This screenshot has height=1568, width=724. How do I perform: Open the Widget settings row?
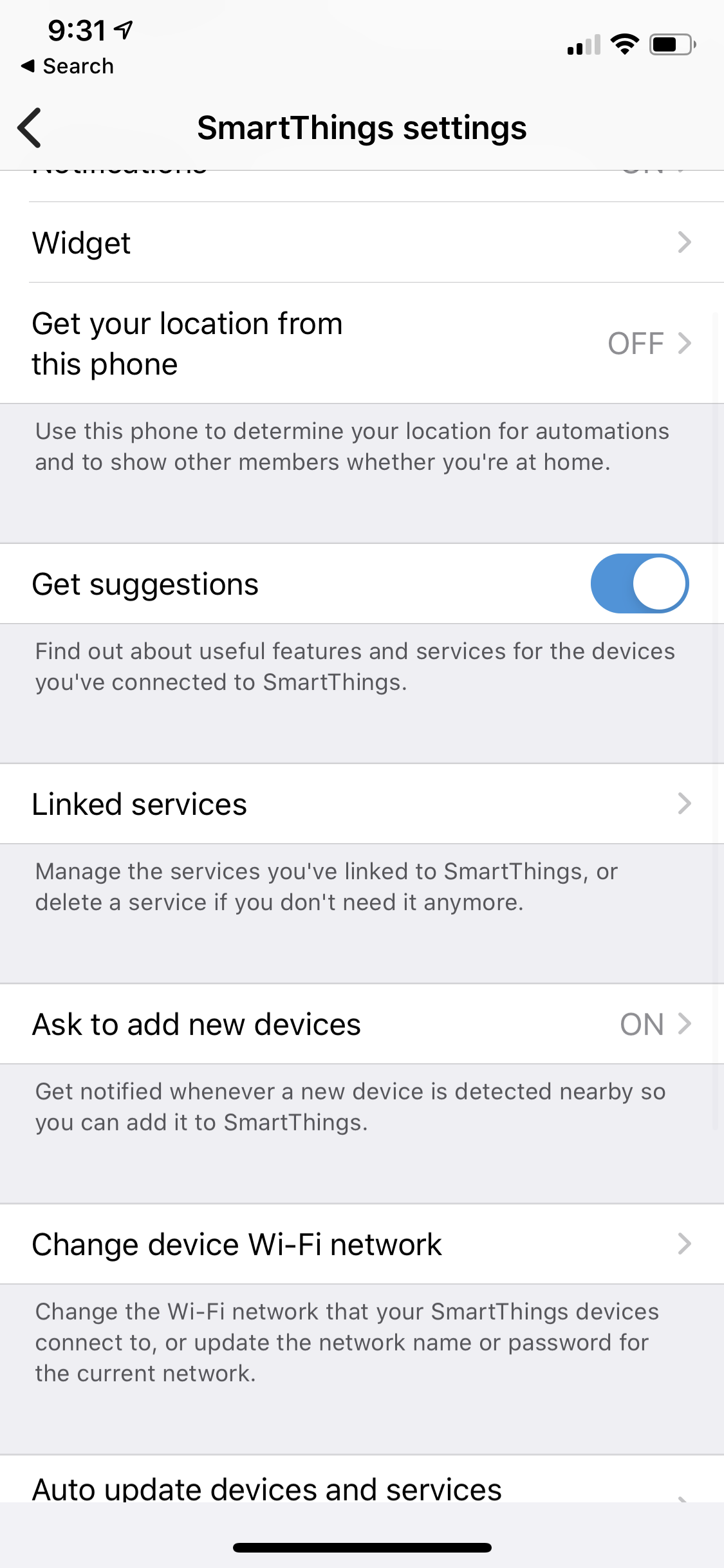coord(360,243)
